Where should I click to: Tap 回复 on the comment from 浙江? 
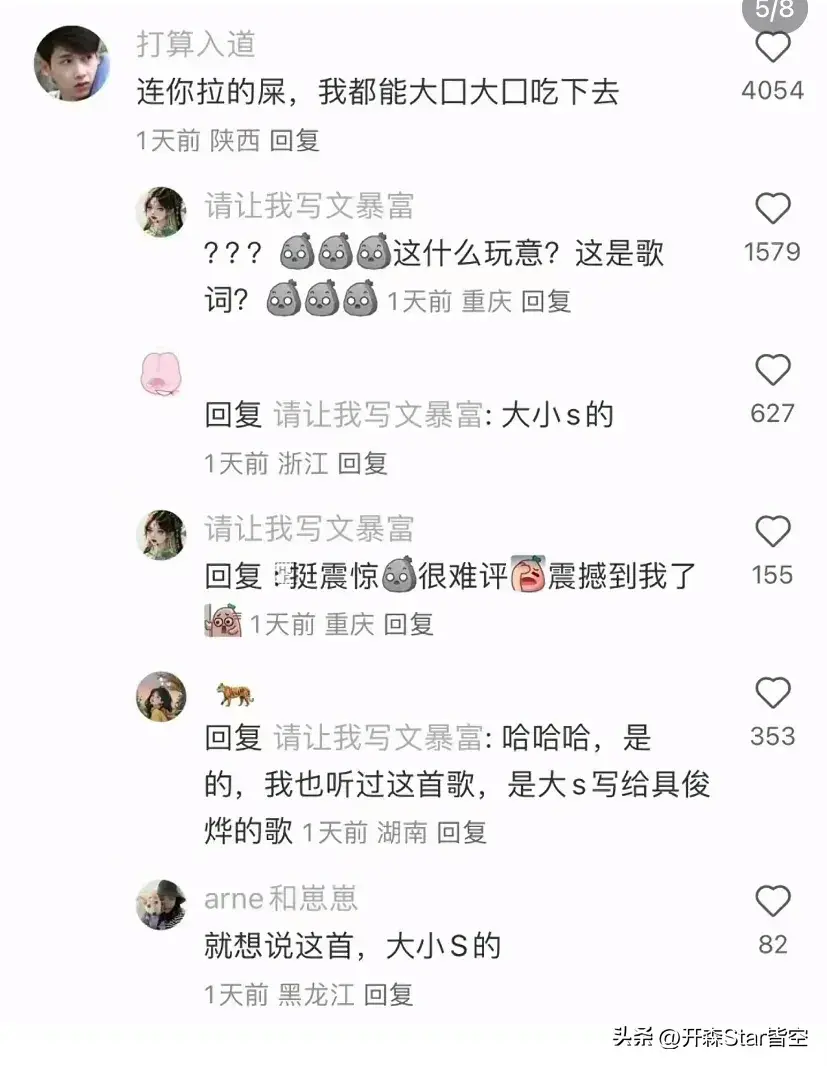click(x=362, y=463)
